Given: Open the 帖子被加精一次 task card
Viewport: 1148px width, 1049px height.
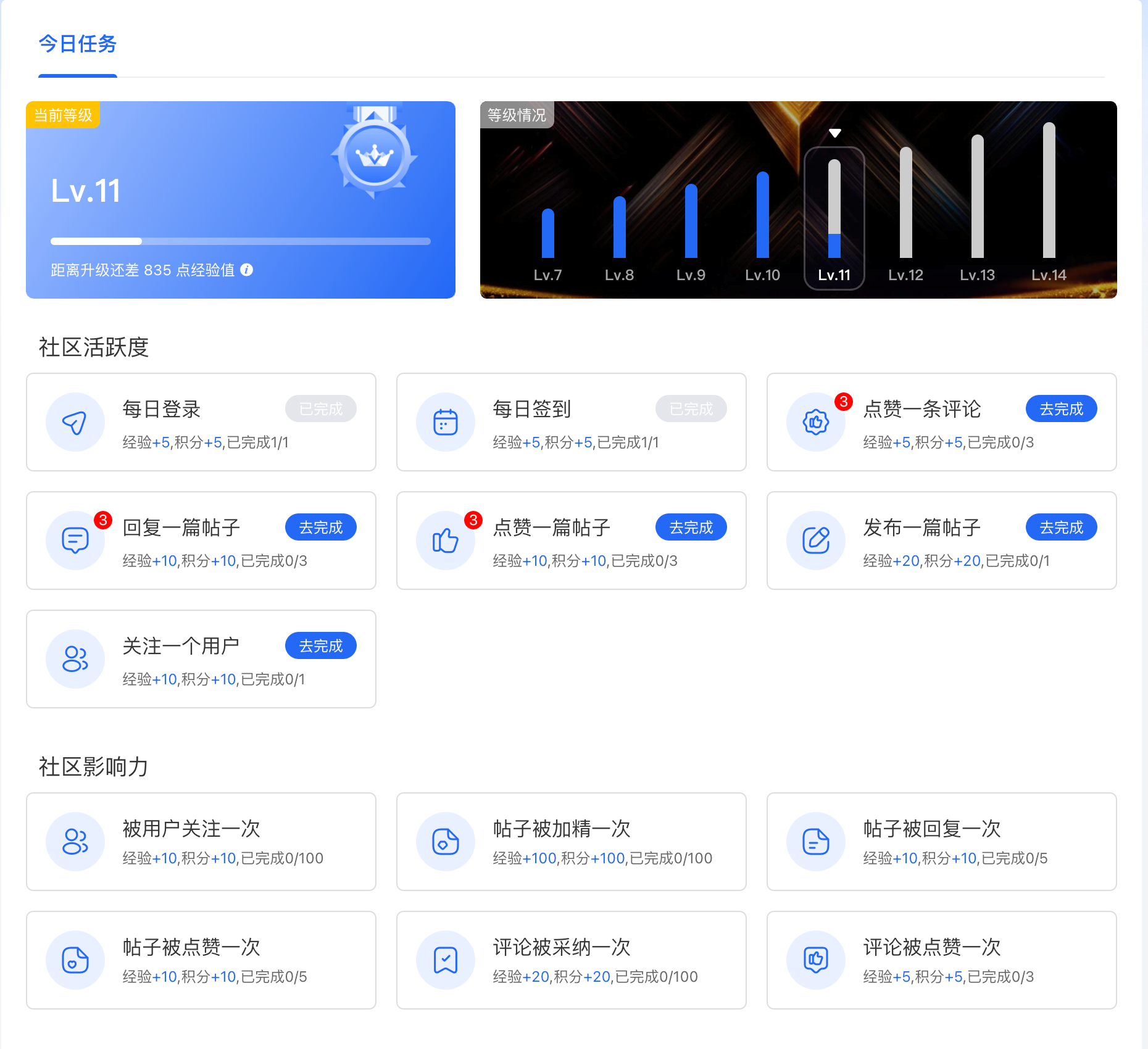Looking at the screenshot, I should coord(571,842).
